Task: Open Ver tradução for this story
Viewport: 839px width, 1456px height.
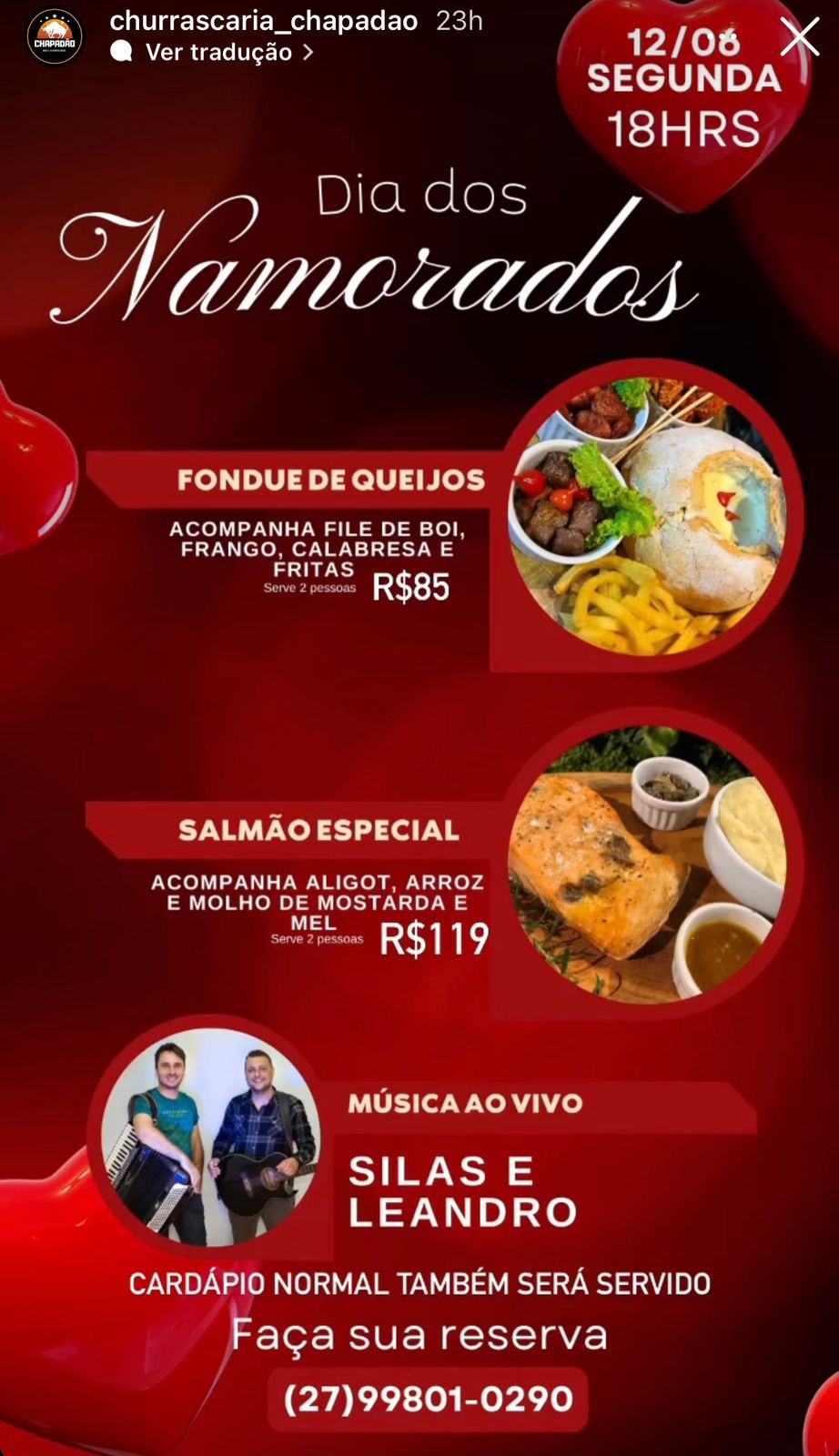Action: [218, 53]
